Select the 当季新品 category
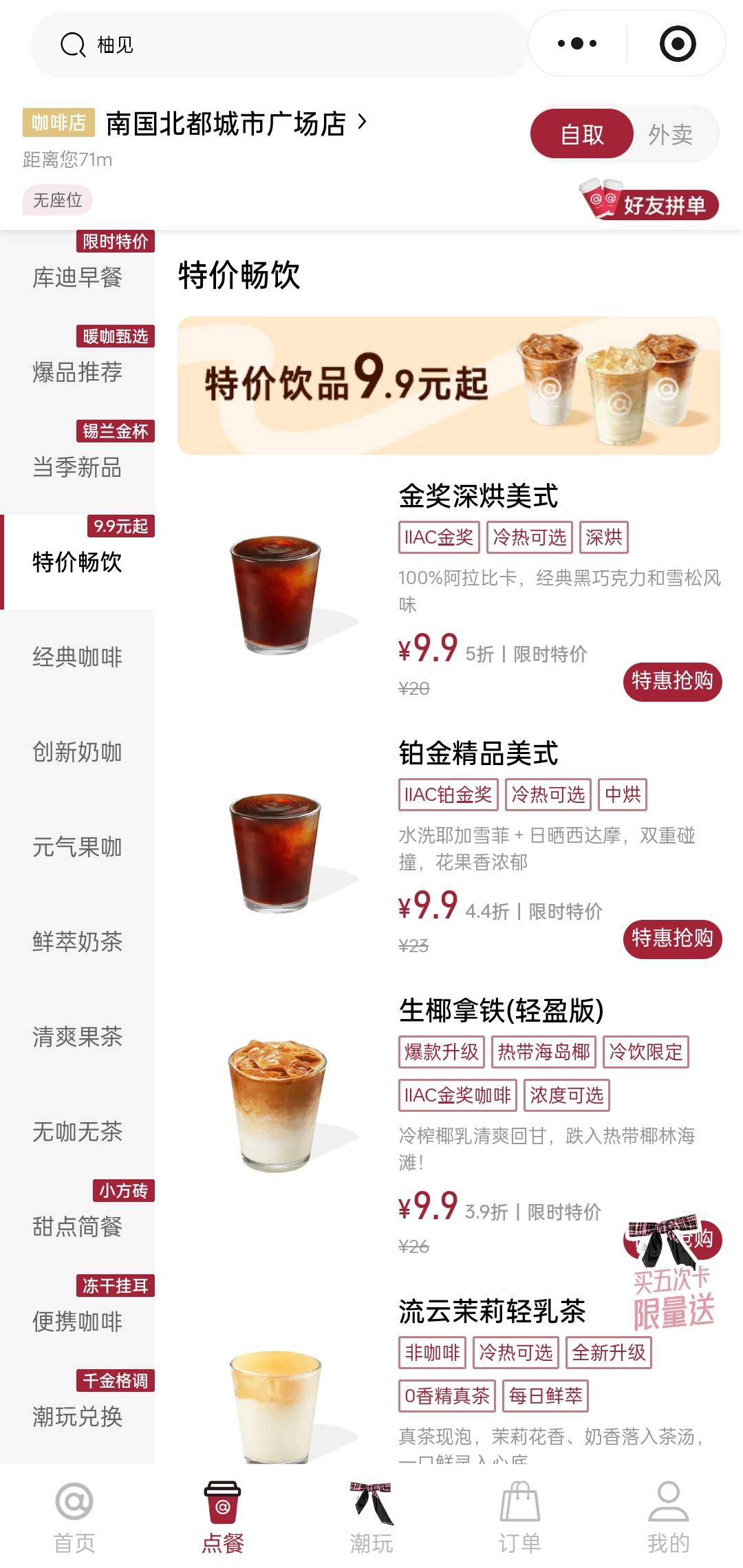Image resolution: width=743 pixels, height=1568 pixels. pos(77,467)
